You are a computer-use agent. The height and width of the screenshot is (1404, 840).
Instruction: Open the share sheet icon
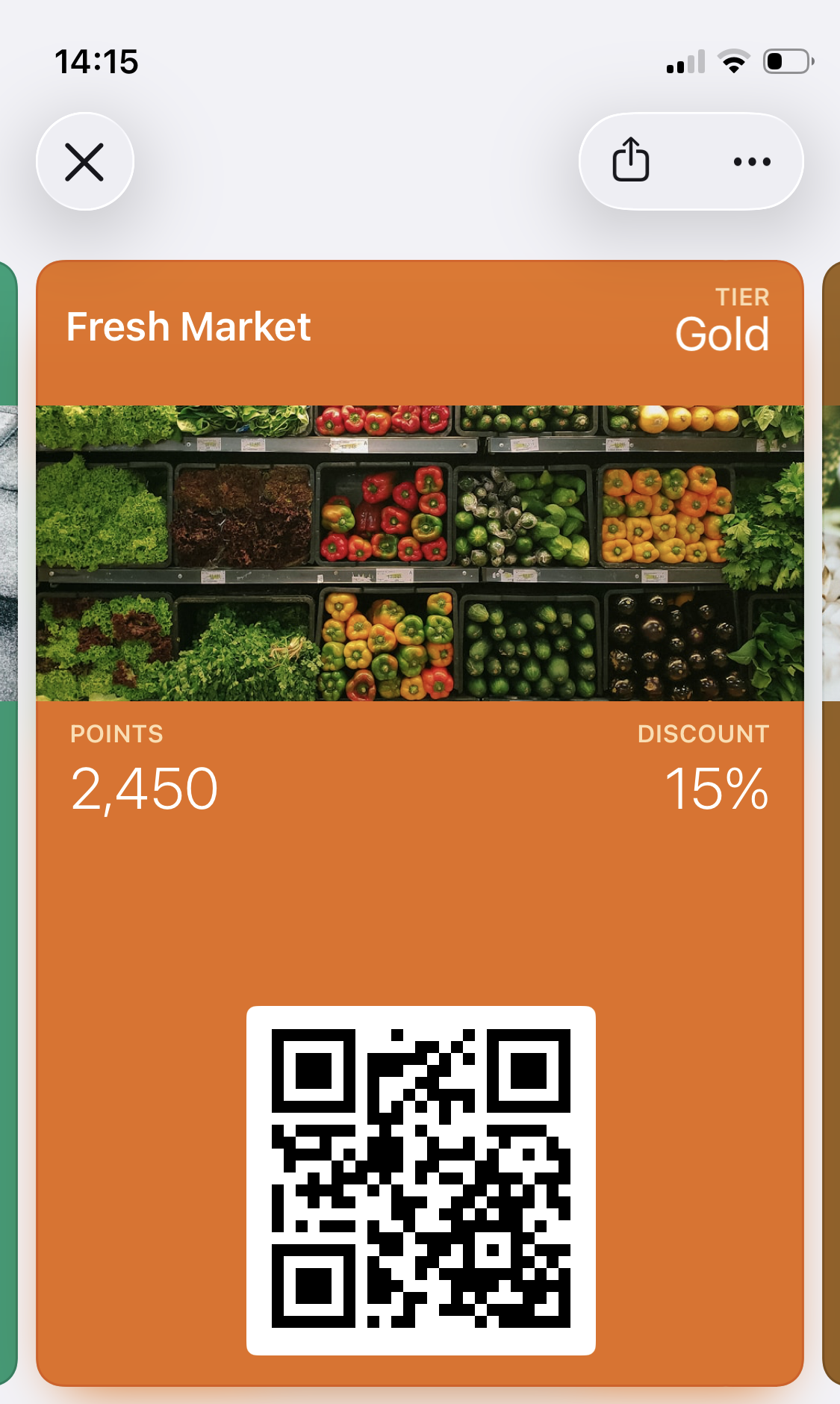(631, 161)
